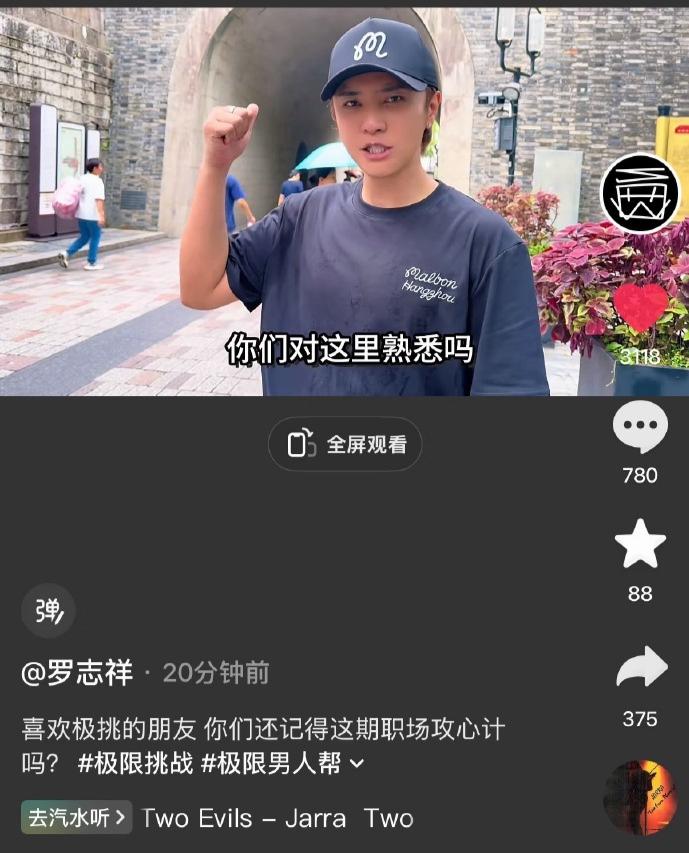Open the #极限男人帮 hashtag

tap(270, 763)
